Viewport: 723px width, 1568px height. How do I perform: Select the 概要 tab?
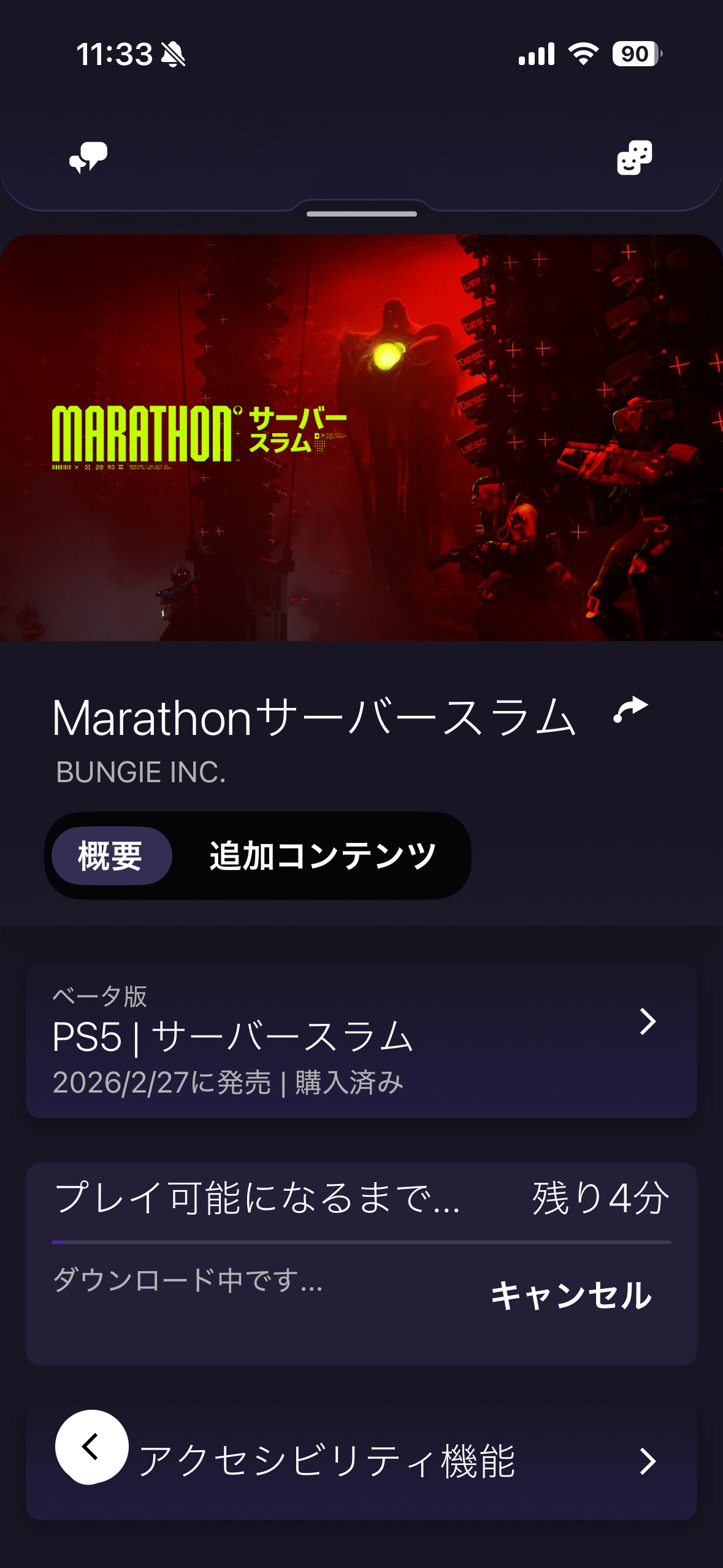[111, 856]
